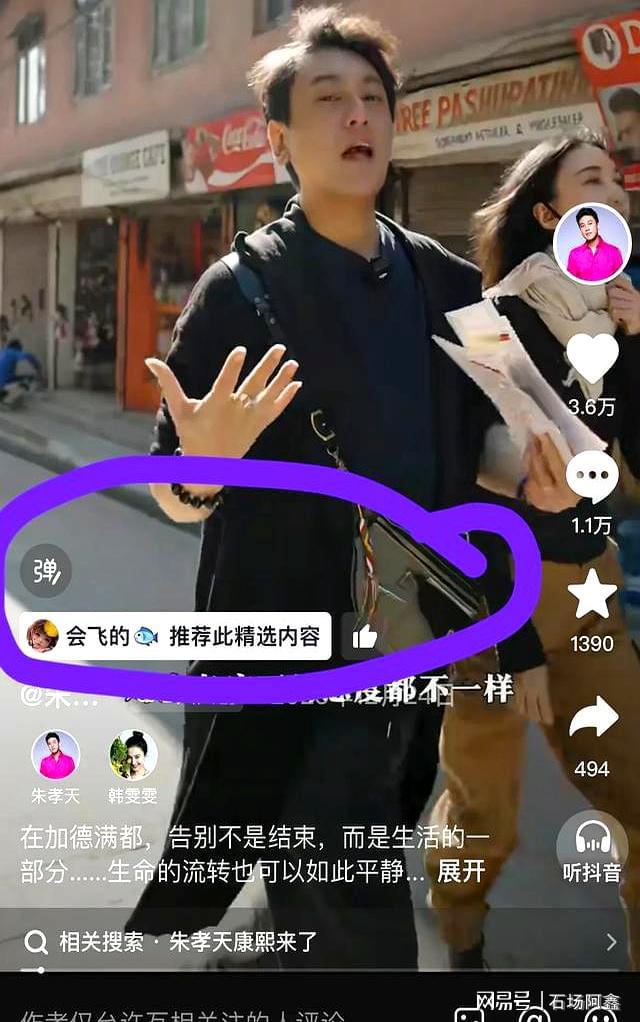Open the comments with 1.1万 count
640x1022 pixels.
point(592,477)
